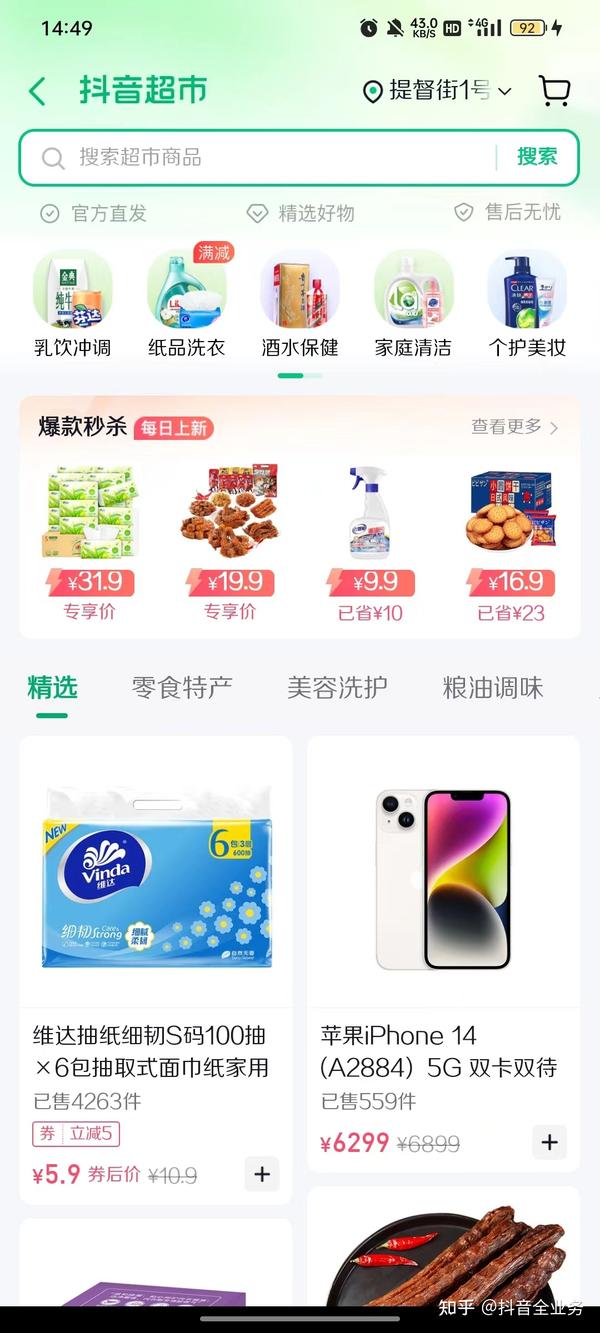Select the 个护美妆 category

(527, 305)
